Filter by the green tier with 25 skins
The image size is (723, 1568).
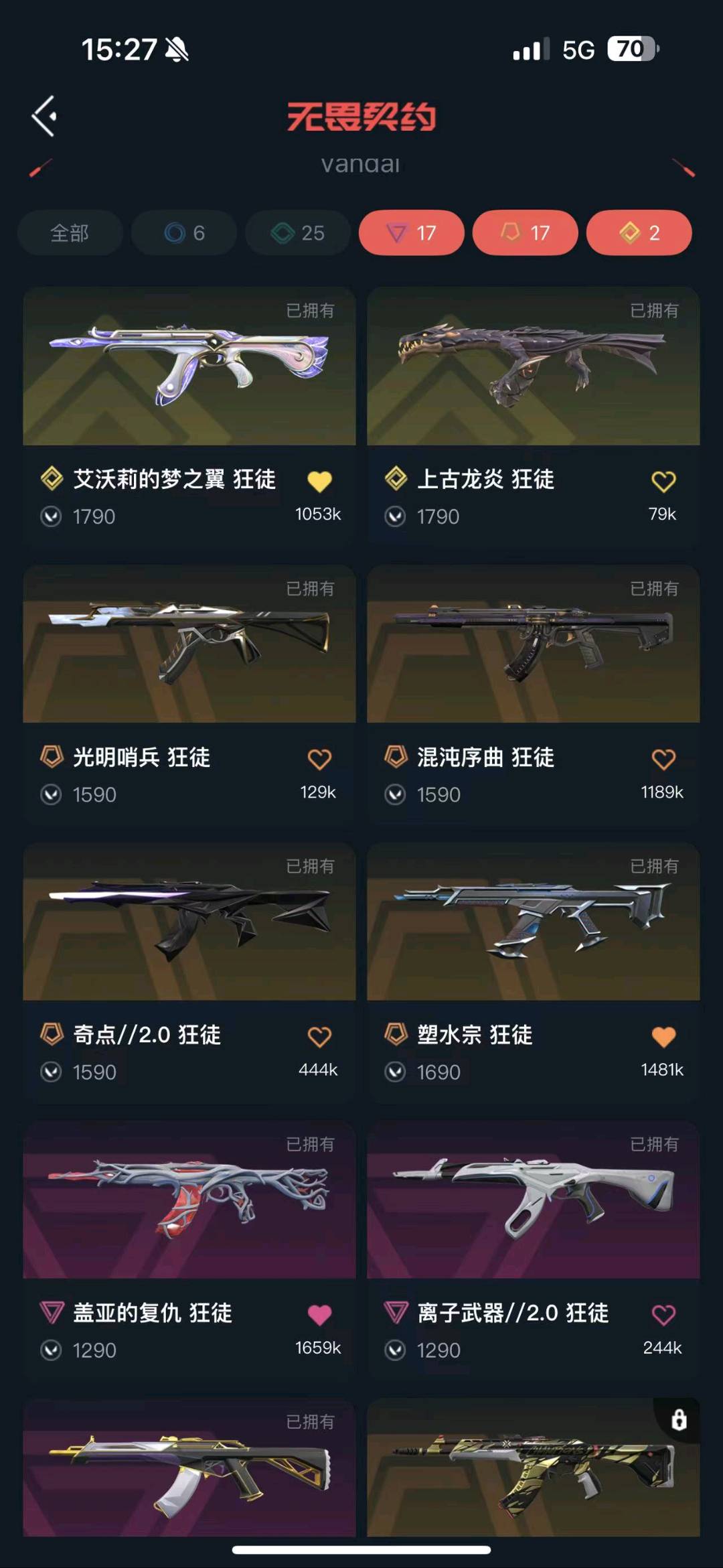(297, 233)
